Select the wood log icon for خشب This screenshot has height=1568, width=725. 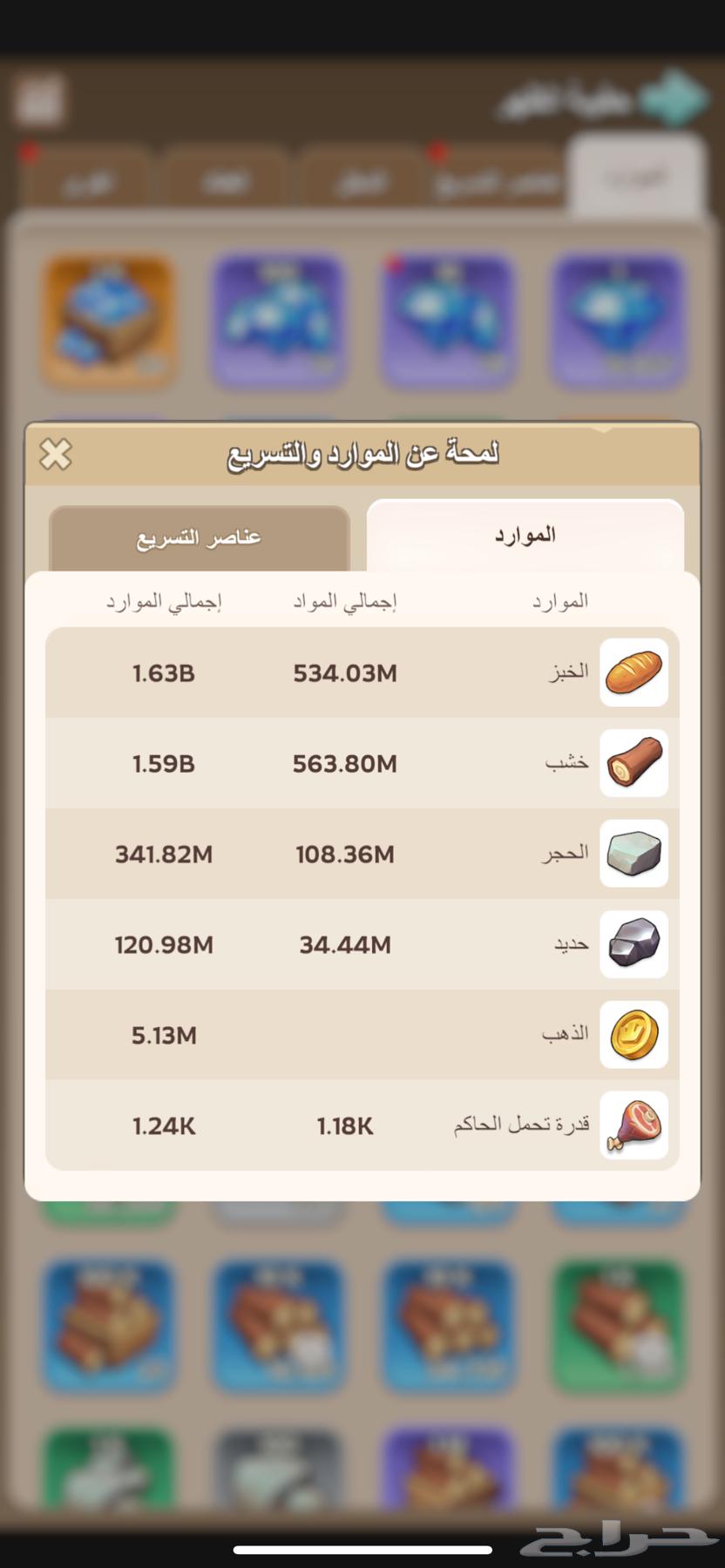coord(634,763)
